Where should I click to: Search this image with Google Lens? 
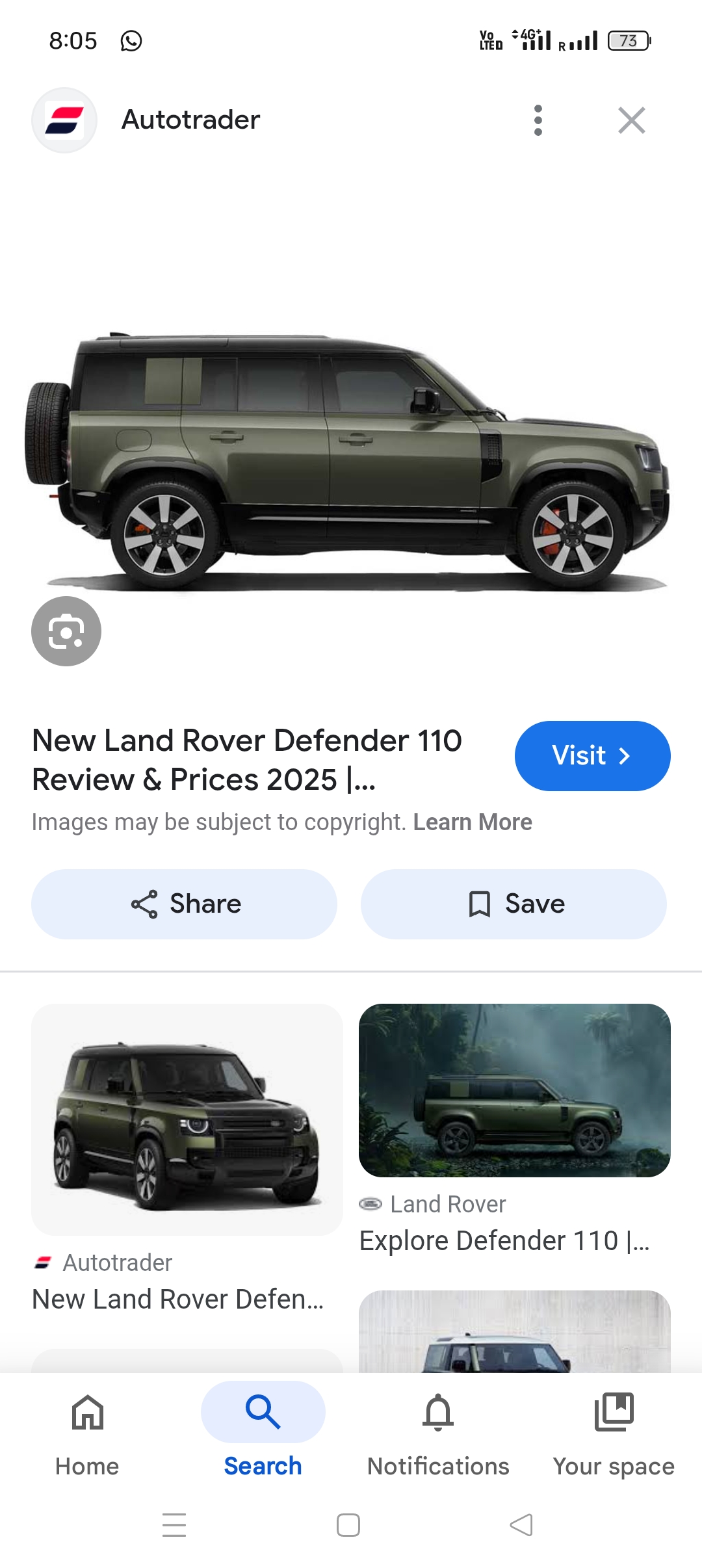click(66, 631)
